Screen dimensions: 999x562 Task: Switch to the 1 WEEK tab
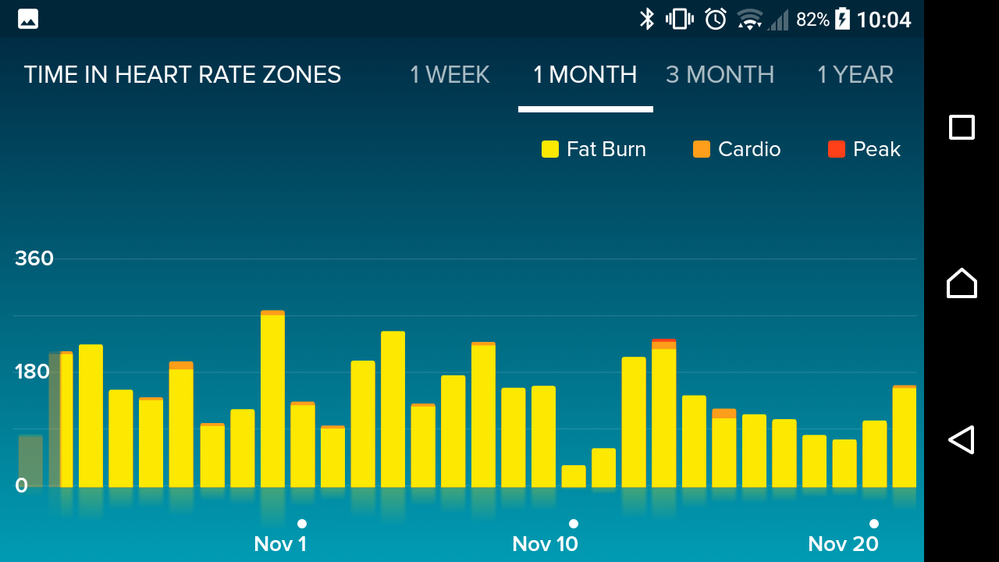(450, 75)
